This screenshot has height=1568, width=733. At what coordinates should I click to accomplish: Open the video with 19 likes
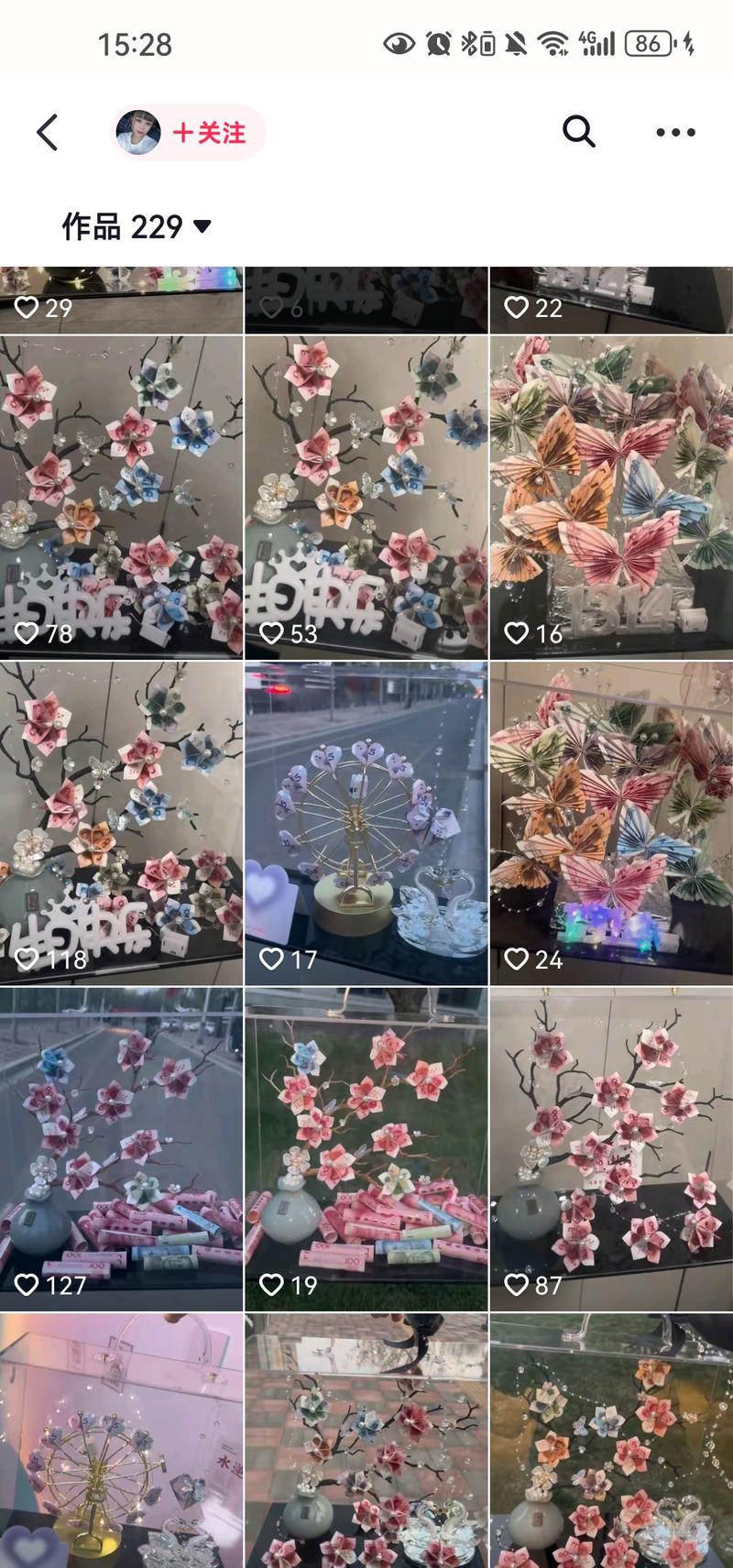tap(366, 1149)
